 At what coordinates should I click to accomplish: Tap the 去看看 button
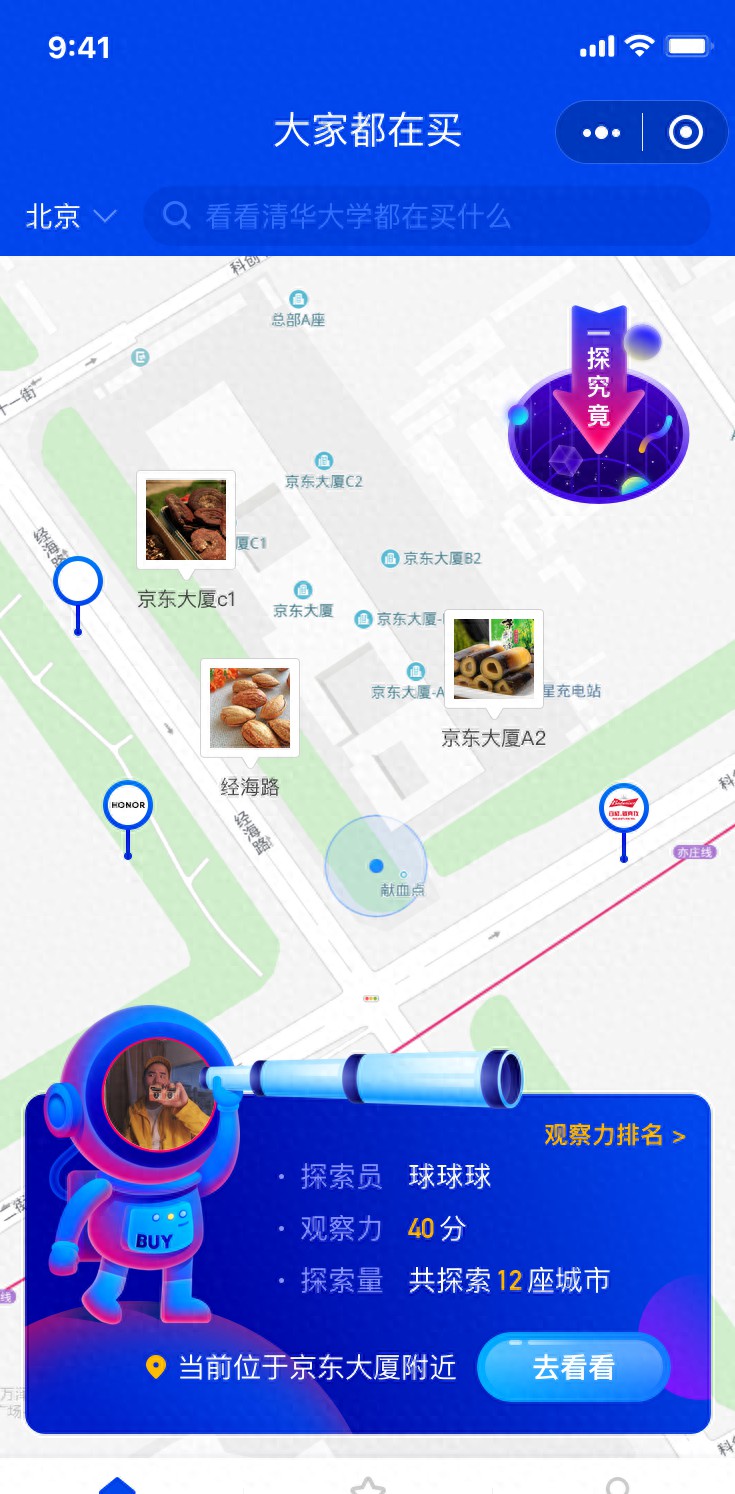coord(573,1367)
